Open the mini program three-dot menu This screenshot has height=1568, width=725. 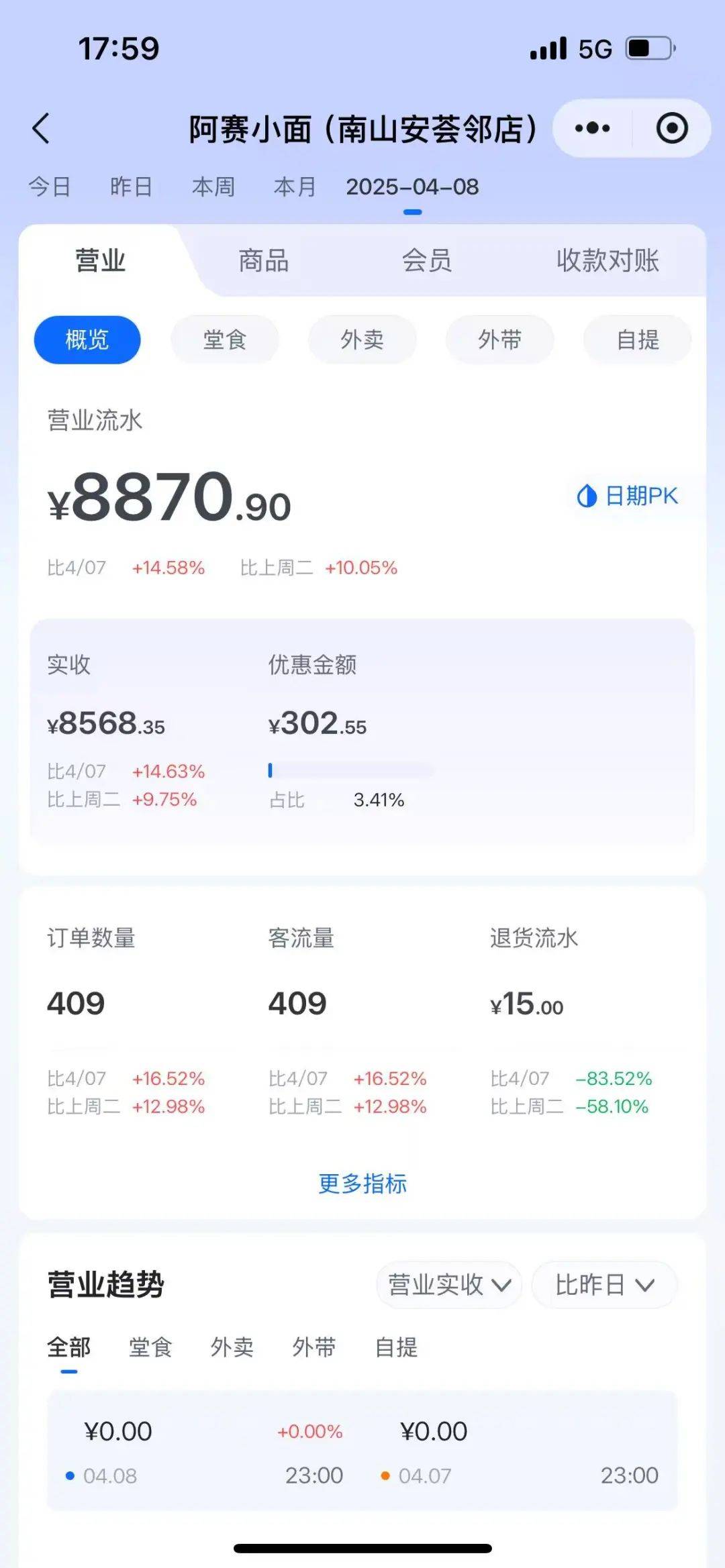pyautogui.click(x=592, y=128)
